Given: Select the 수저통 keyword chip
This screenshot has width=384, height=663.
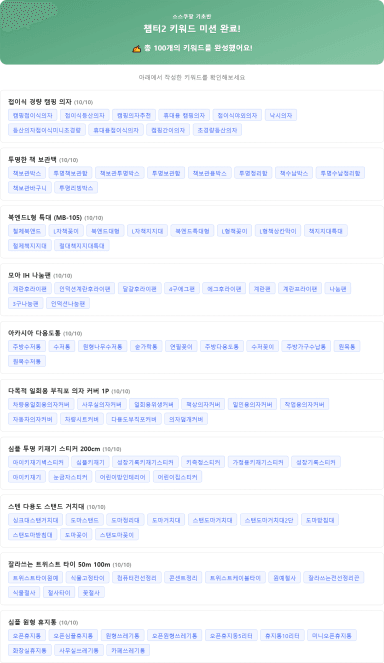Looking at the screenshot, I should pyautogui.click(x=62, y=347).
